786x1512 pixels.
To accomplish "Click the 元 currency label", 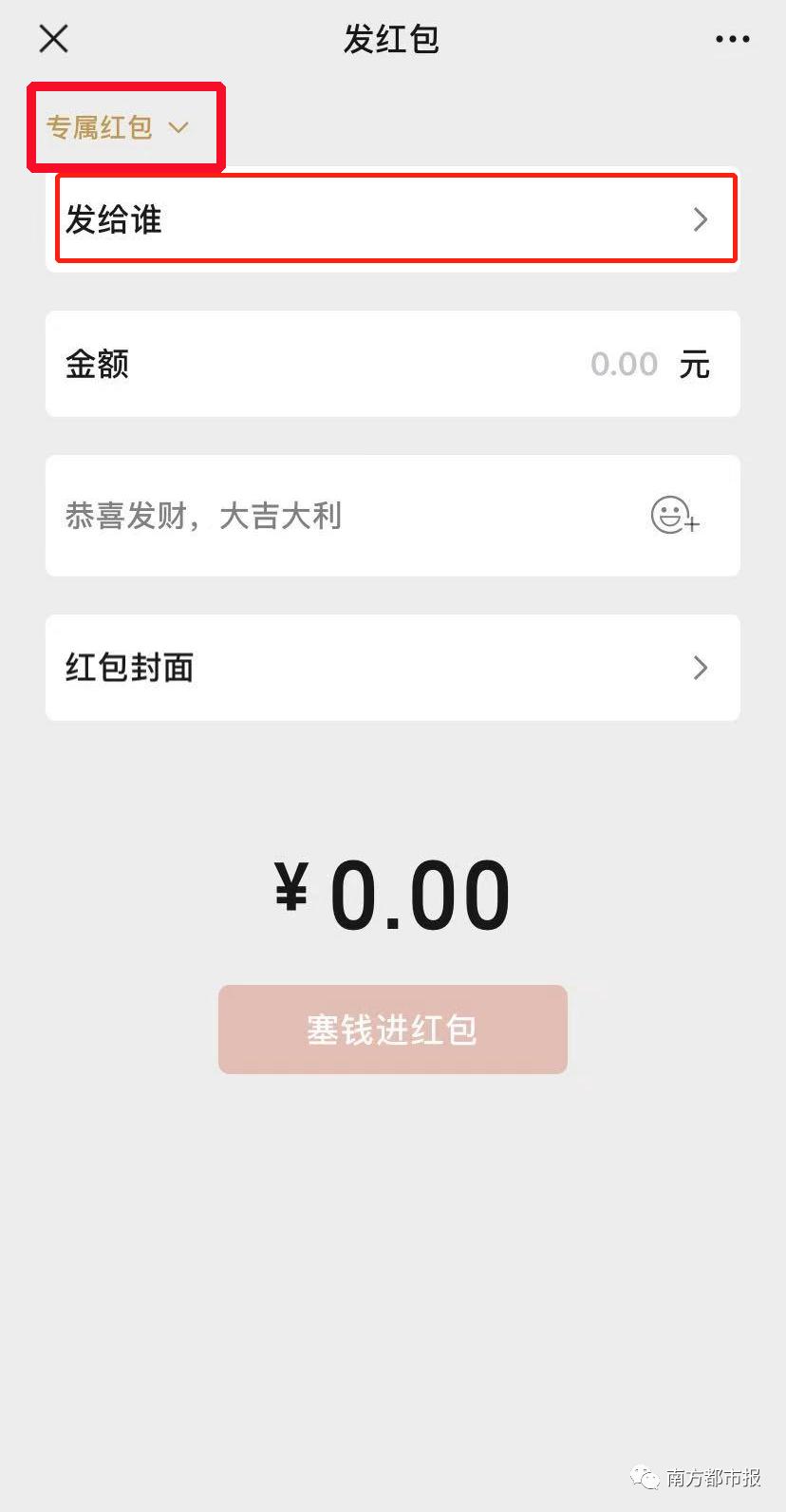I will click(x=694, y=364).
